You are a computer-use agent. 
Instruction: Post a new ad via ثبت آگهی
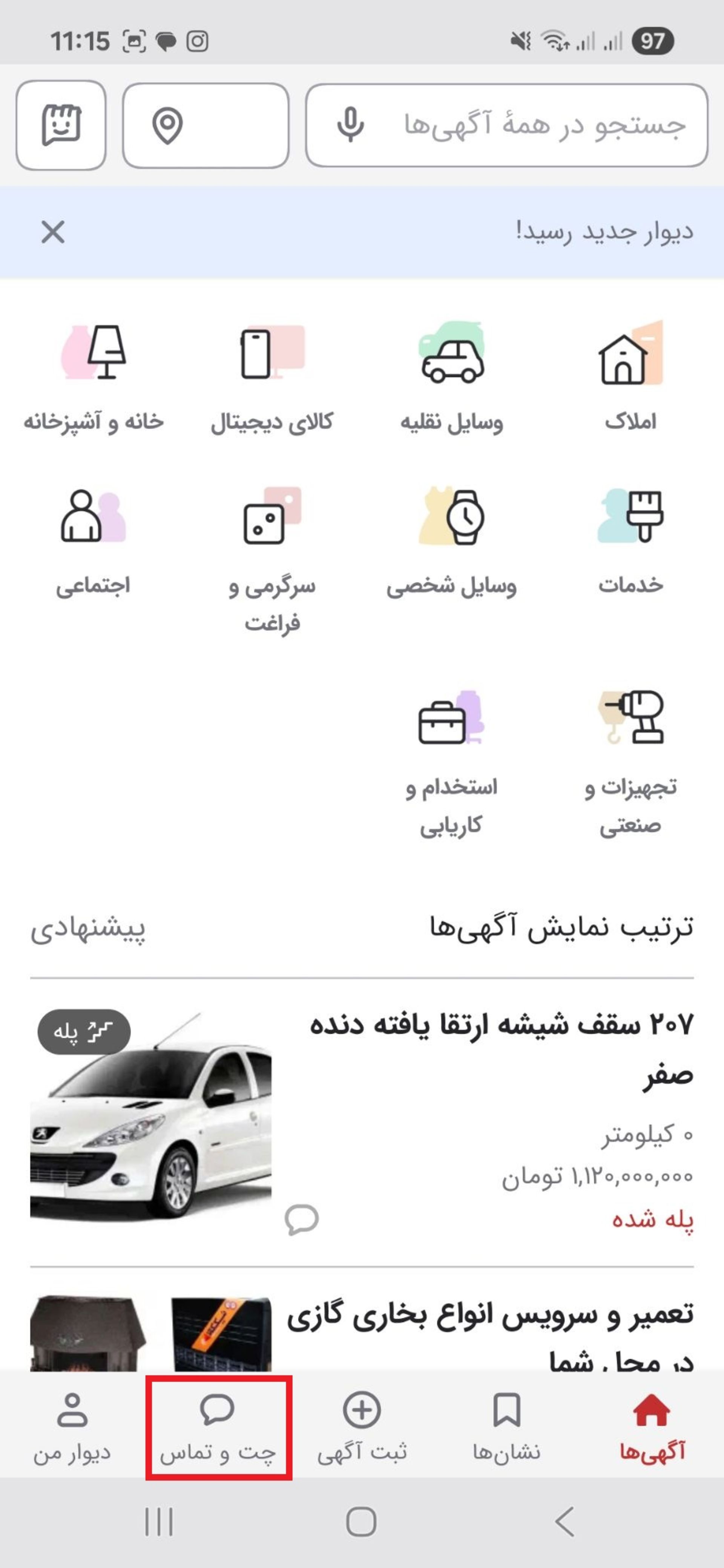(x=362, y=1427)
